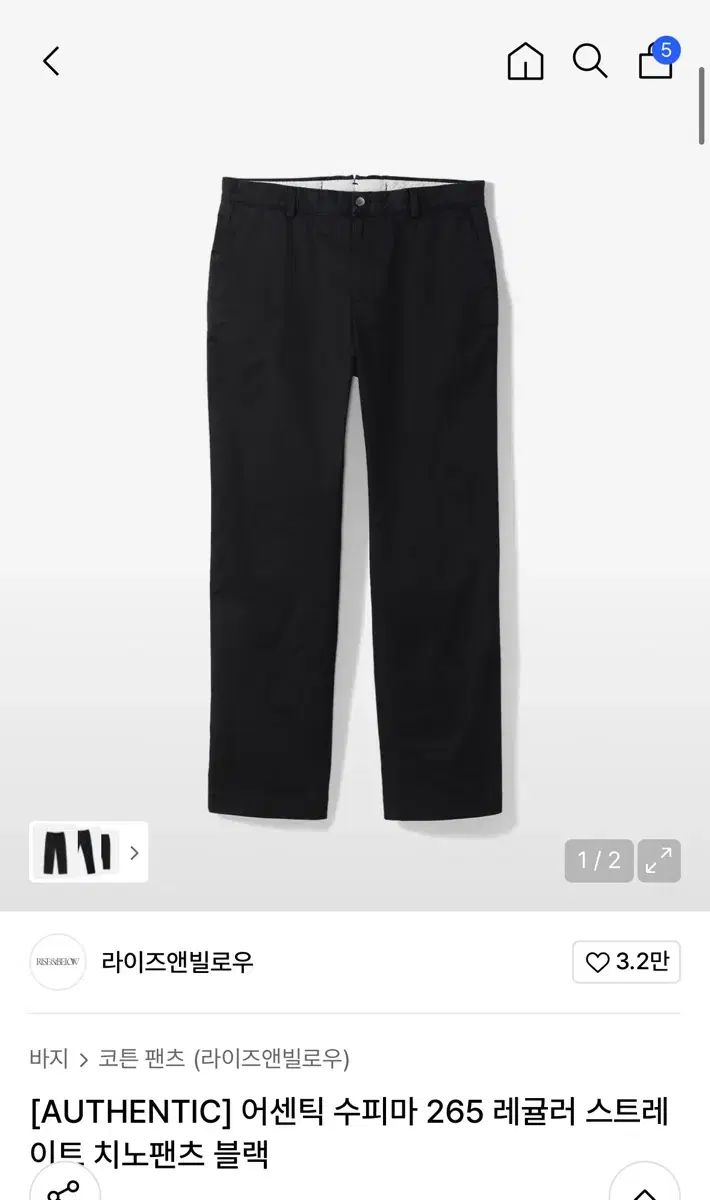Expand the product image to fullscreen
The width and height of the screenshot is (710, 1200).
[659, 860]
